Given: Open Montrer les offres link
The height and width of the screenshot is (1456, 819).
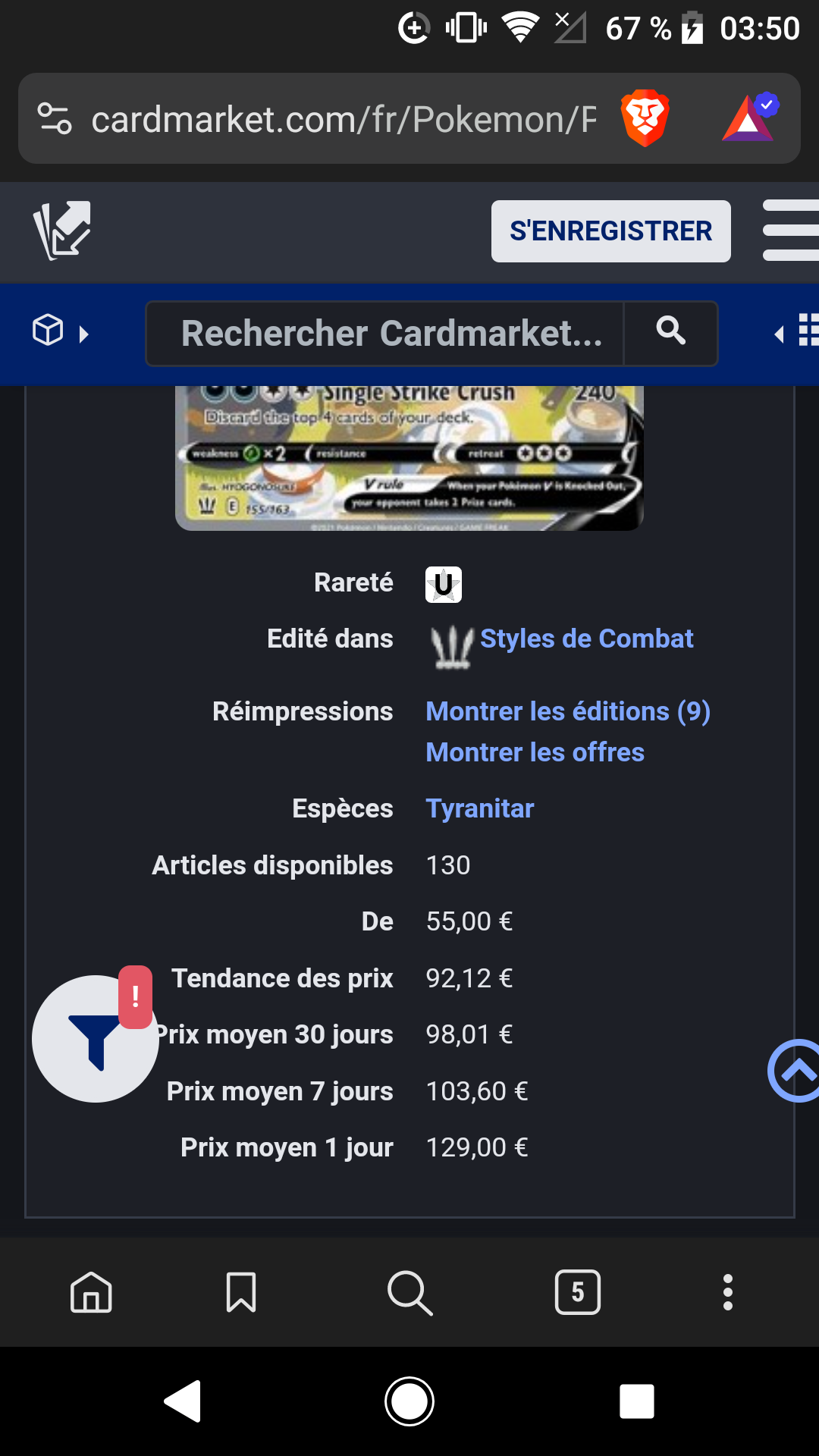Looking at the screenshot, I should [535, 752].
